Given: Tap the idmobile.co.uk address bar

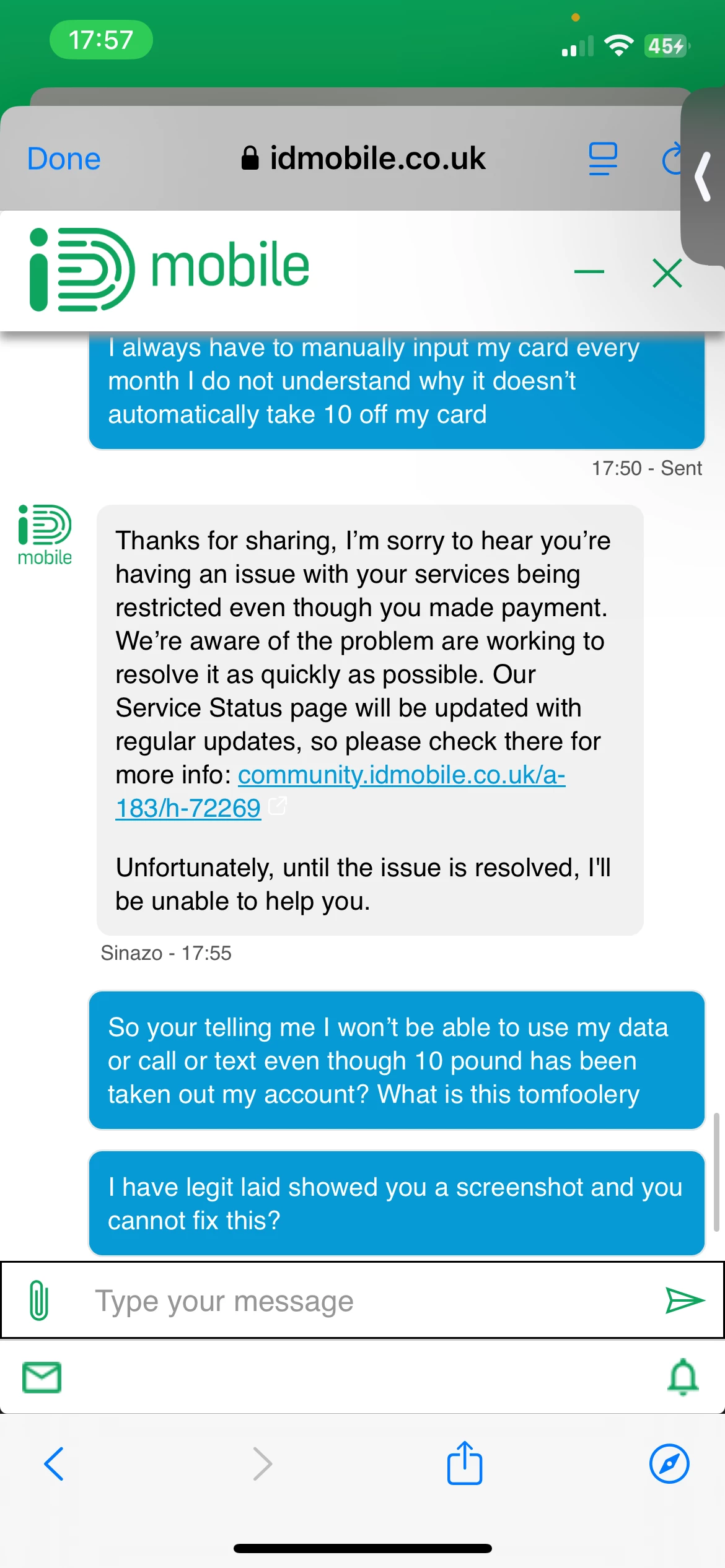Looking at the screenshot, I should tap(363, 159).
